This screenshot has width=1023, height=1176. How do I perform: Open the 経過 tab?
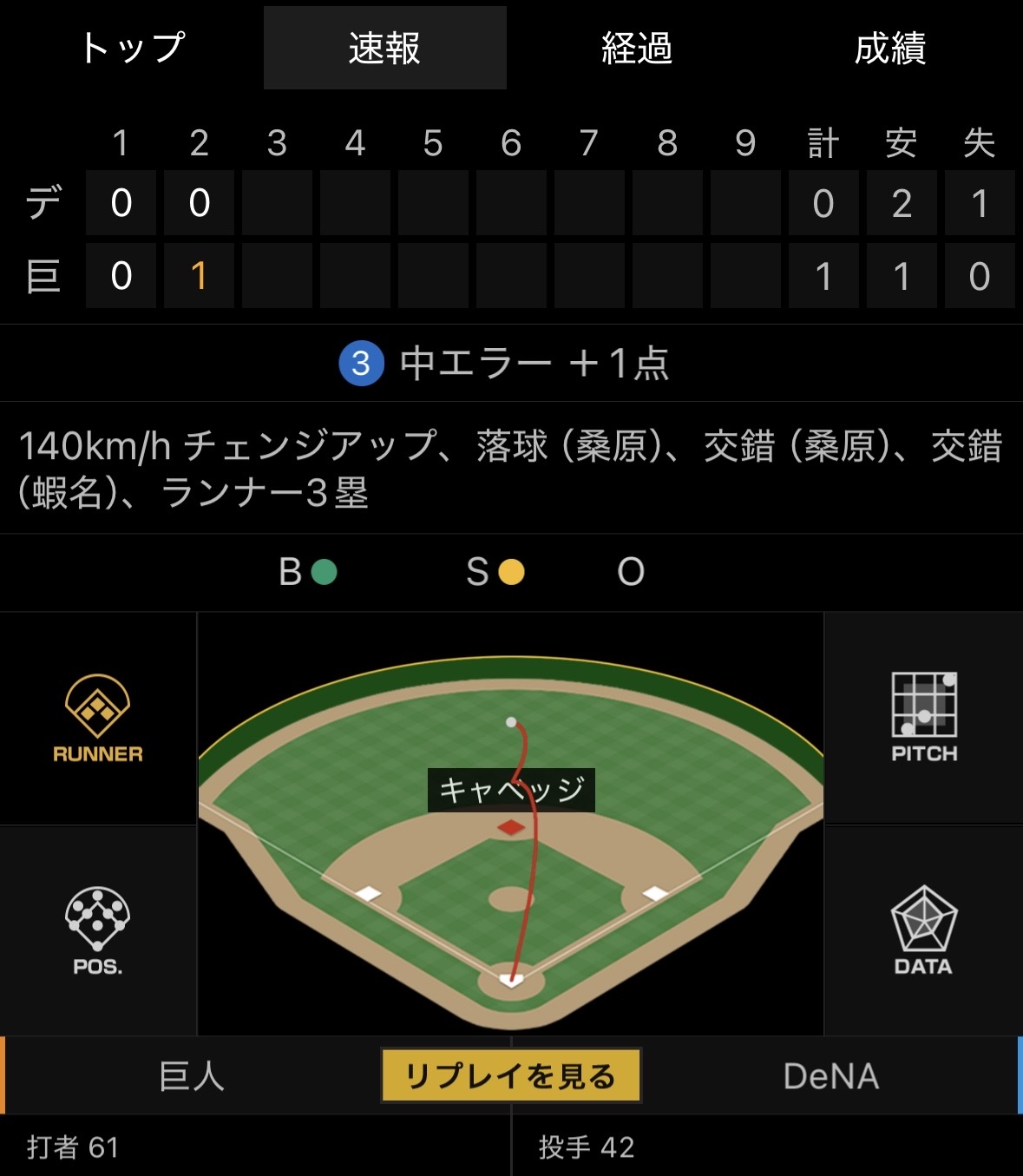[x=637, y=48]
